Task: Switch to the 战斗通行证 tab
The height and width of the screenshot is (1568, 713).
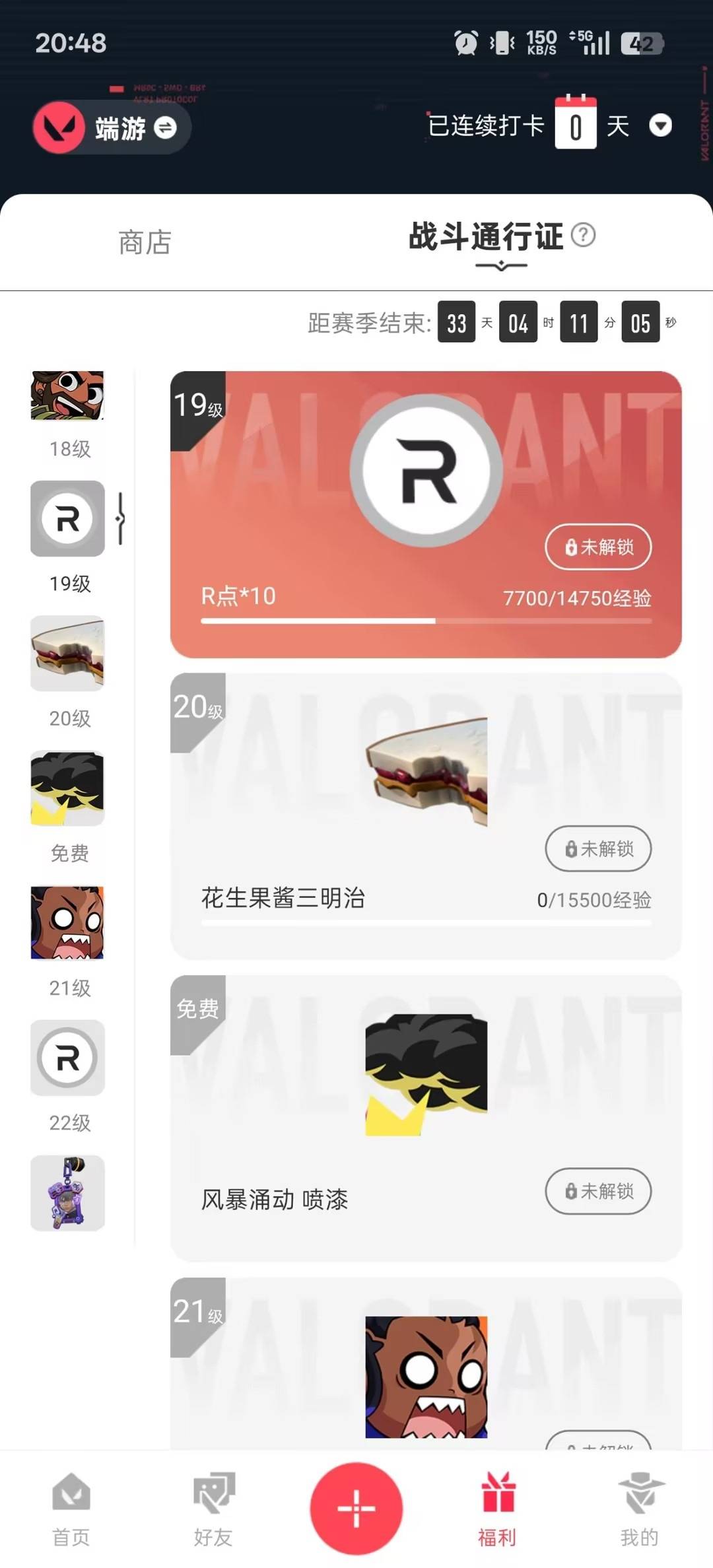Action: tap(484, 239)
